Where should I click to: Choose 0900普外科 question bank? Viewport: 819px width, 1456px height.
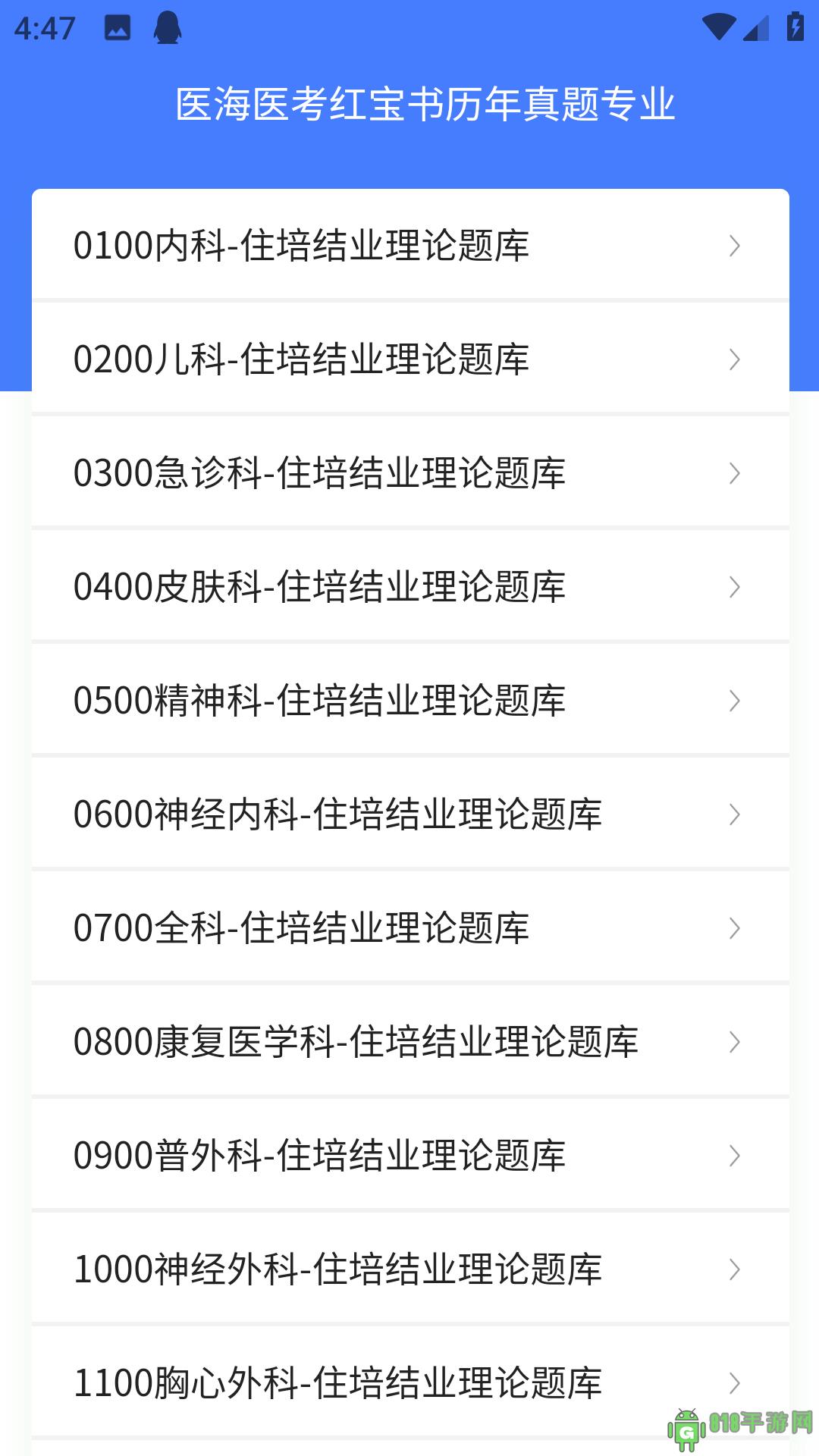click(410, 1155)
